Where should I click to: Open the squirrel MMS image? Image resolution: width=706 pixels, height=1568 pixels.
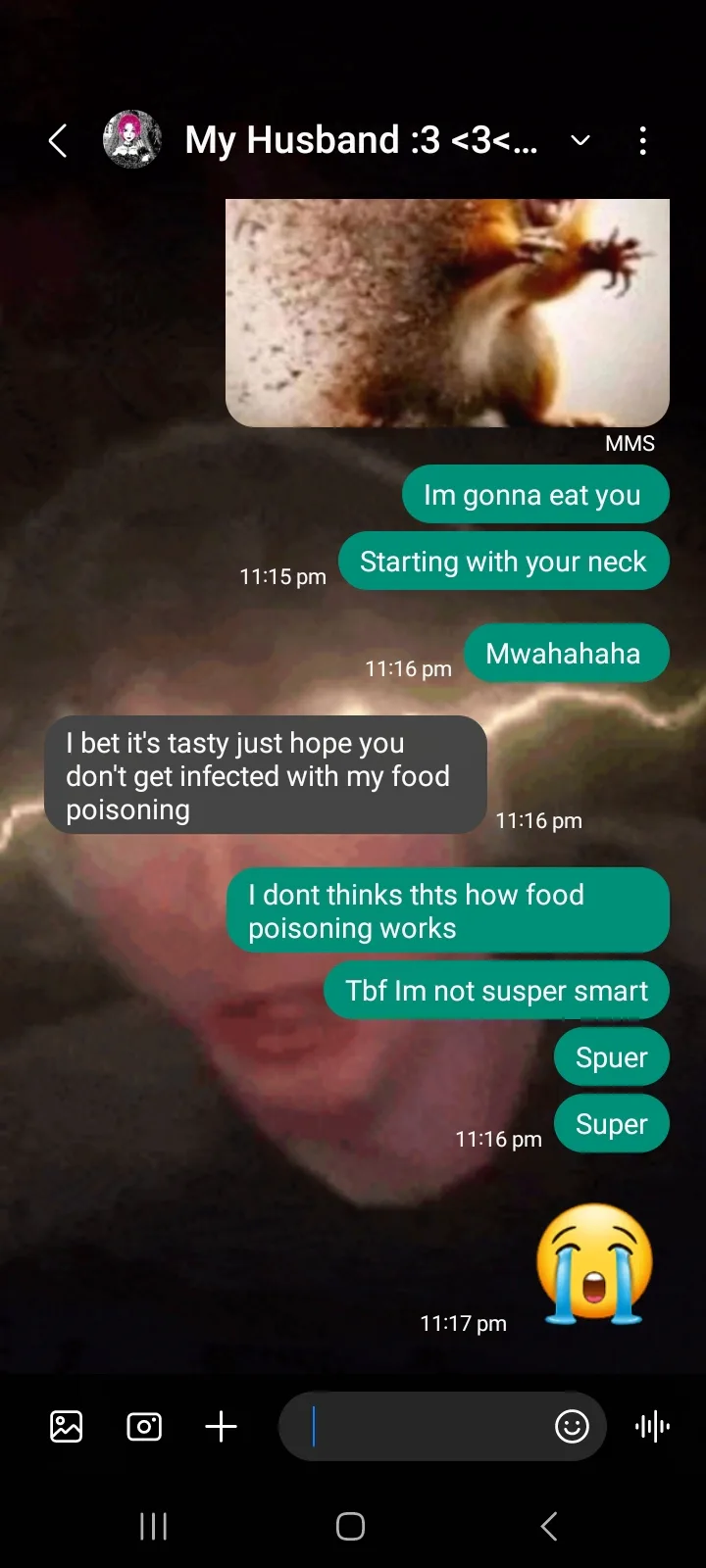click(447, 313)
